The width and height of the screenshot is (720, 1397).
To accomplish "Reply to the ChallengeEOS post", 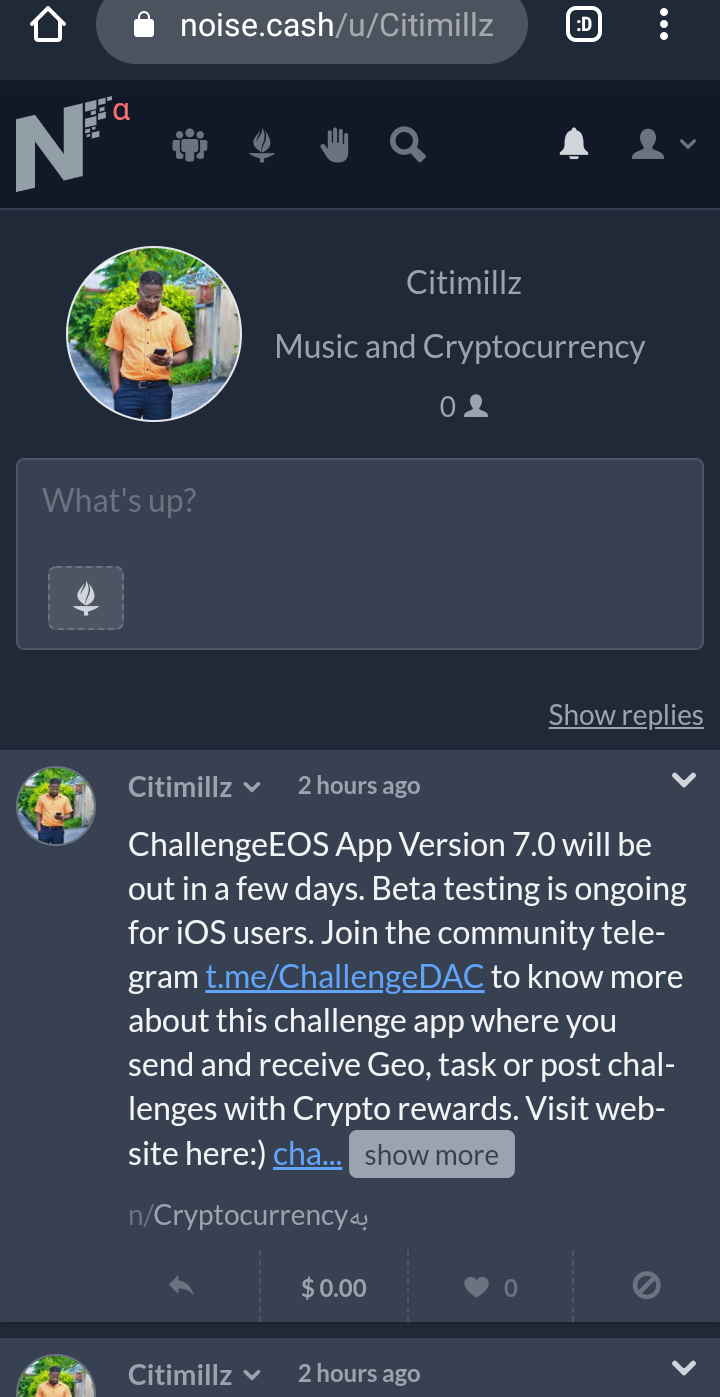I will point(181,1287).
